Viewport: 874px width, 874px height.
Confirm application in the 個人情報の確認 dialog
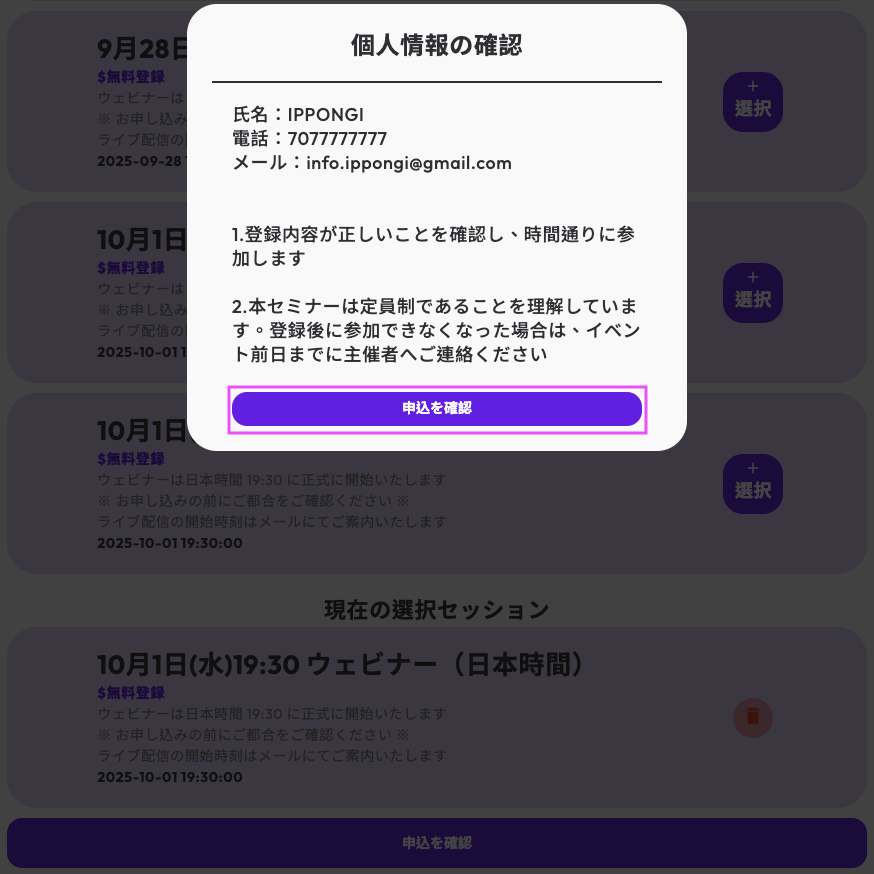coord(437,409)
